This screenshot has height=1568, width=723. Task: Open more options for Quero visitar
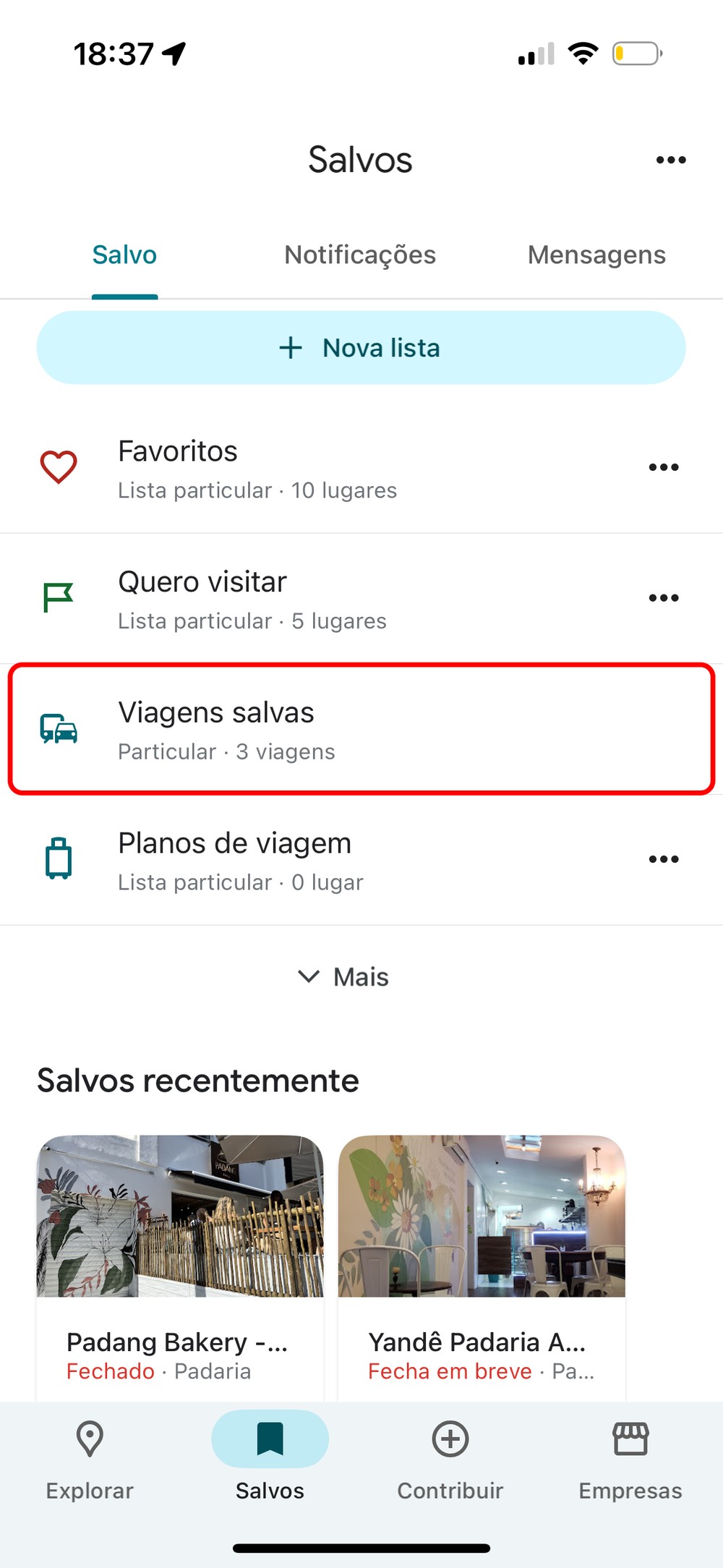(663, 598)
